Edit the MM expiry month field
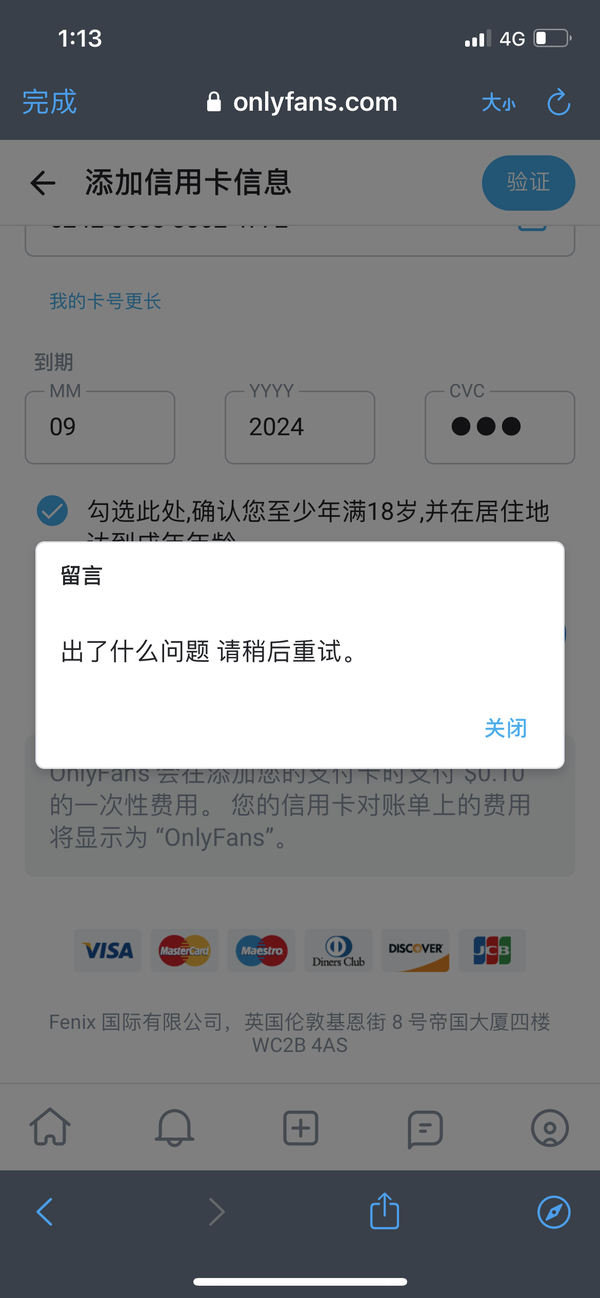 [100, 427]
